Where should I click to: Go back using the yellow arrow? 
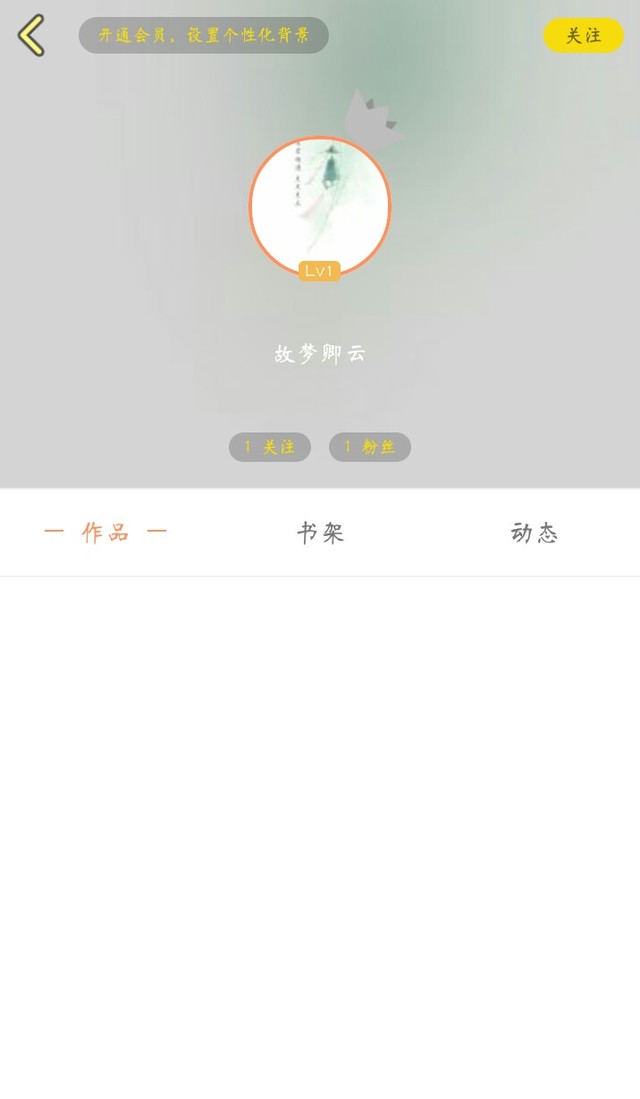[x=31, y=35]
